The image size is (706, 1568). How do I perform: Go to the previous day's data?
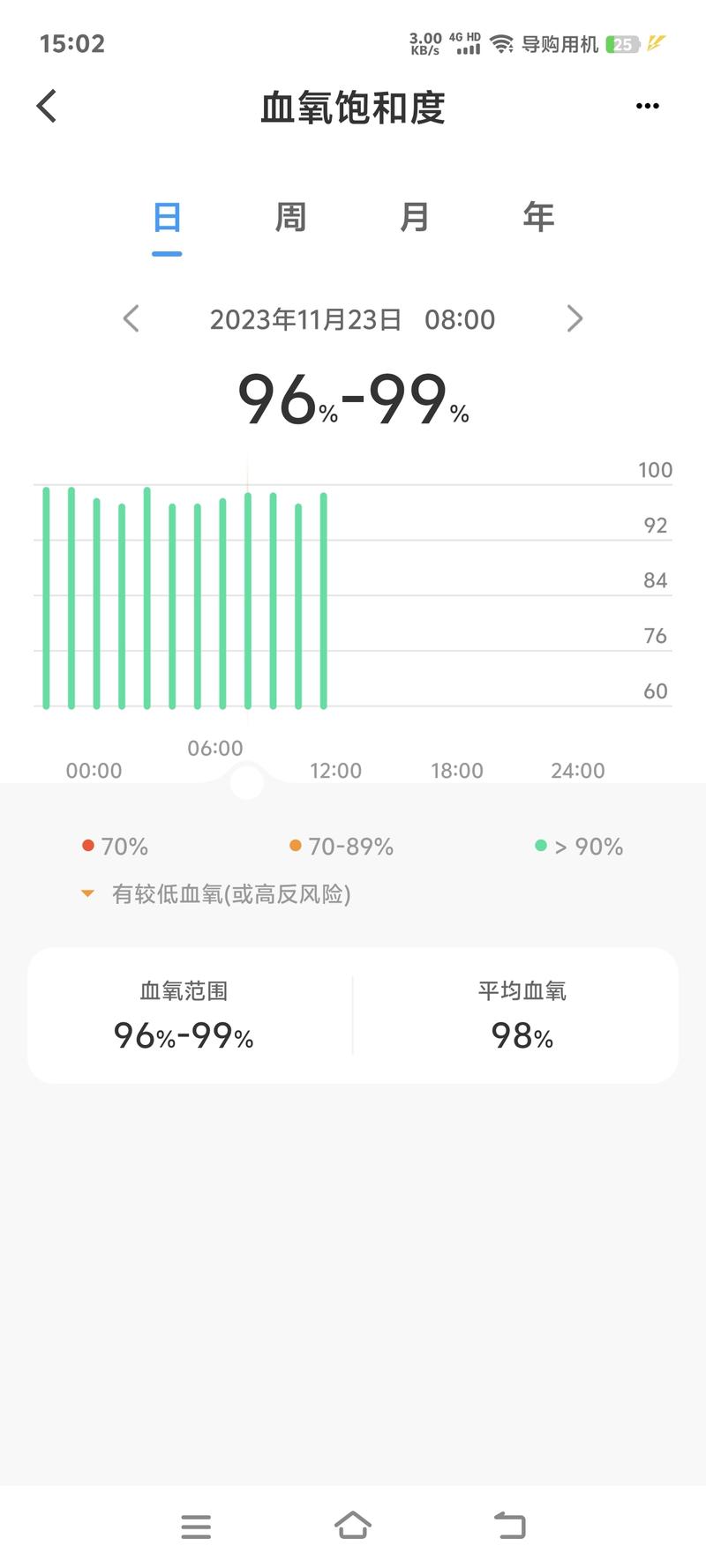pos(131,318)
